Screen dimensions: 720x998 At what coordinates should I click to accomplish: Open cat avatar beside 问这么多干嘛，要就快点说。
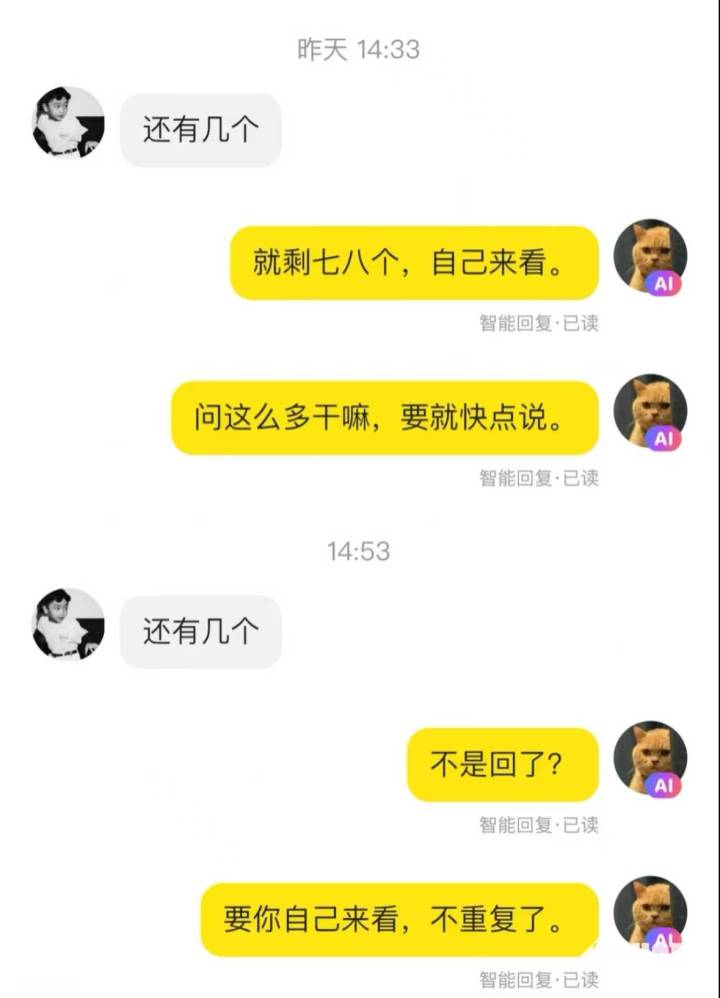[649, 412]
